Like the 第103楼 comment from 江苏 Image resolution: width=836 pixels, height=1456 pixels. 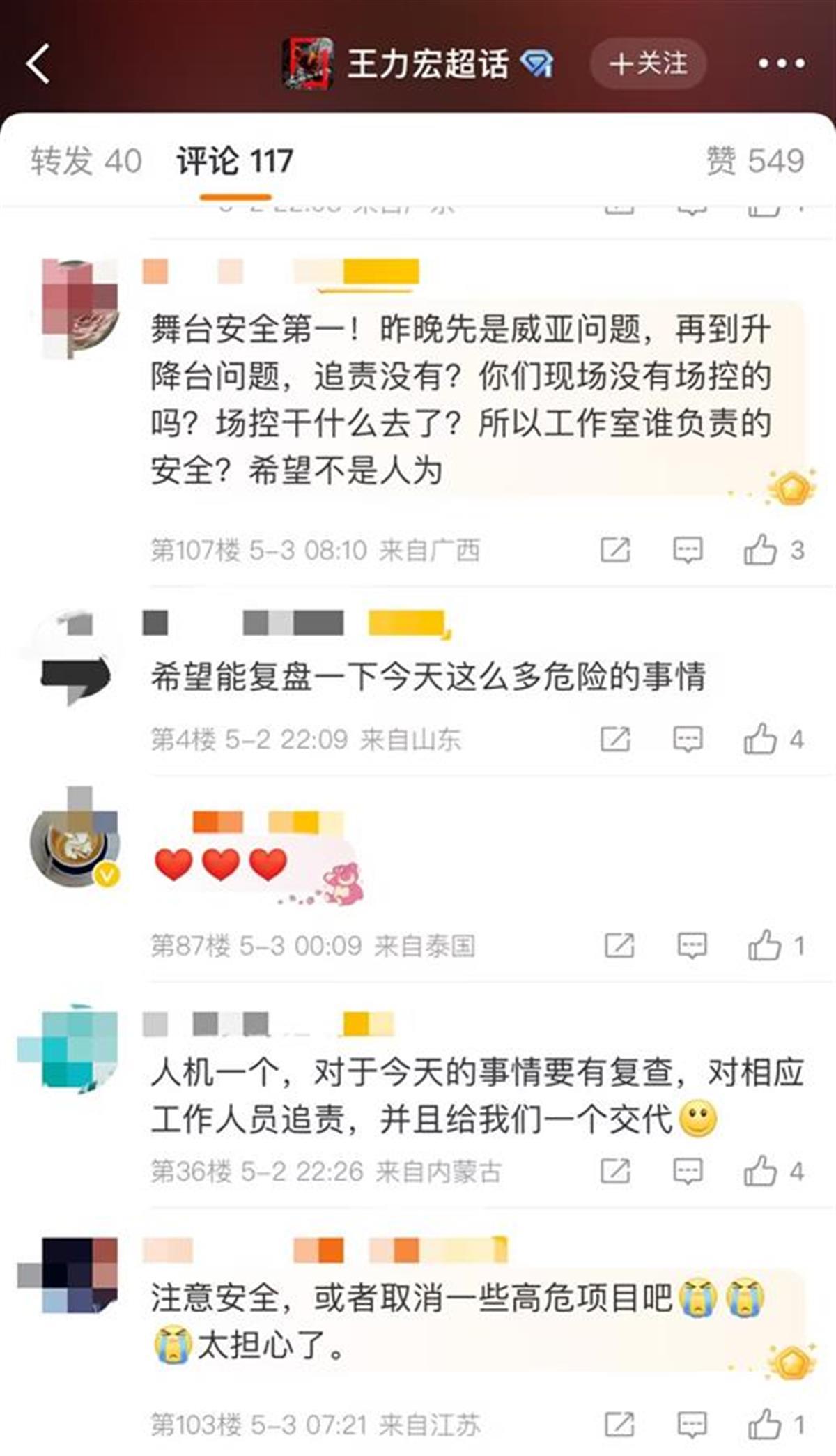(764, 1424)
